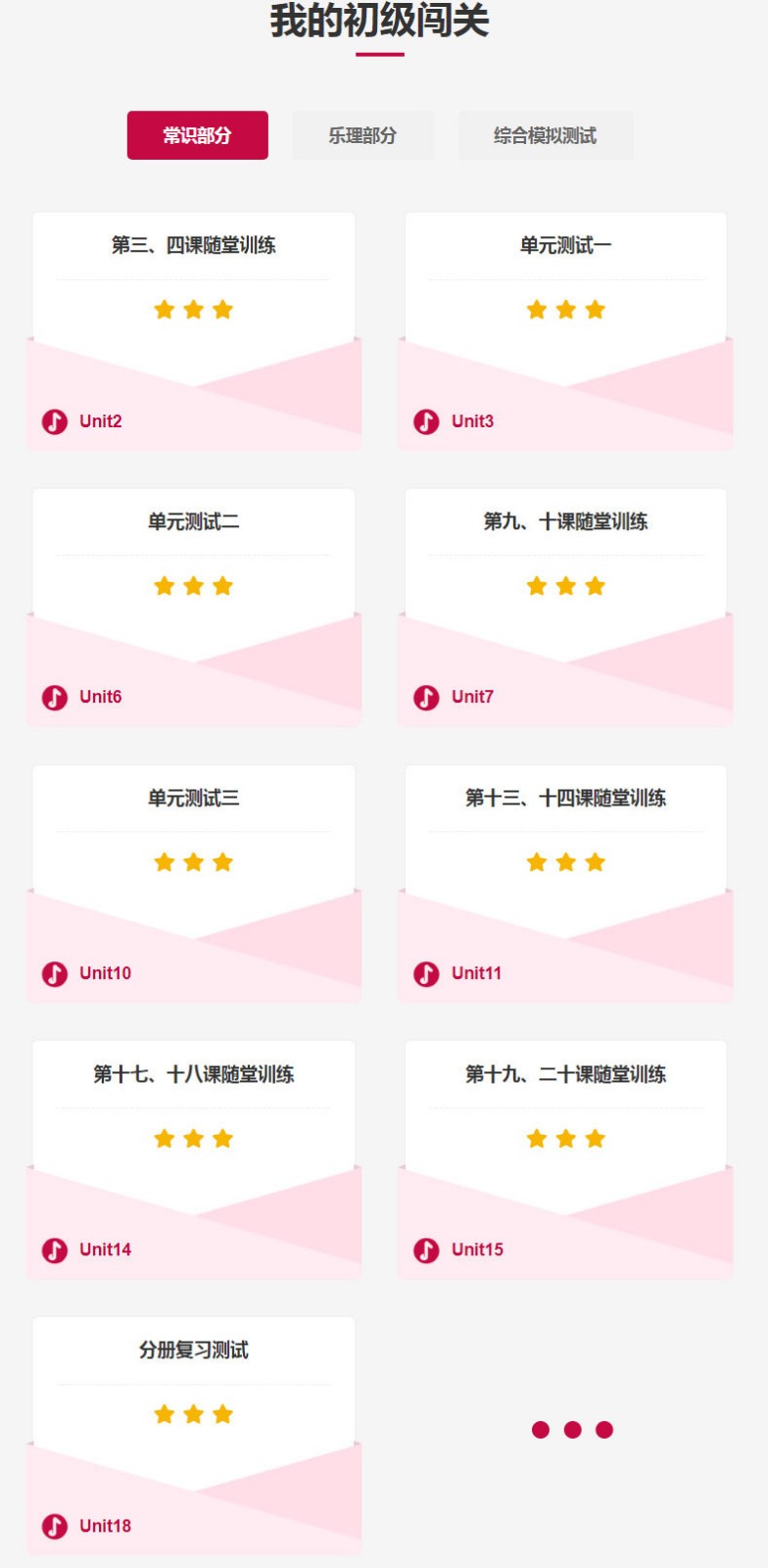Open the Unit18 分册复习测试 card
Image resolution: width=768 pixels, height=1568 pixels.
tap(193, 1399)
